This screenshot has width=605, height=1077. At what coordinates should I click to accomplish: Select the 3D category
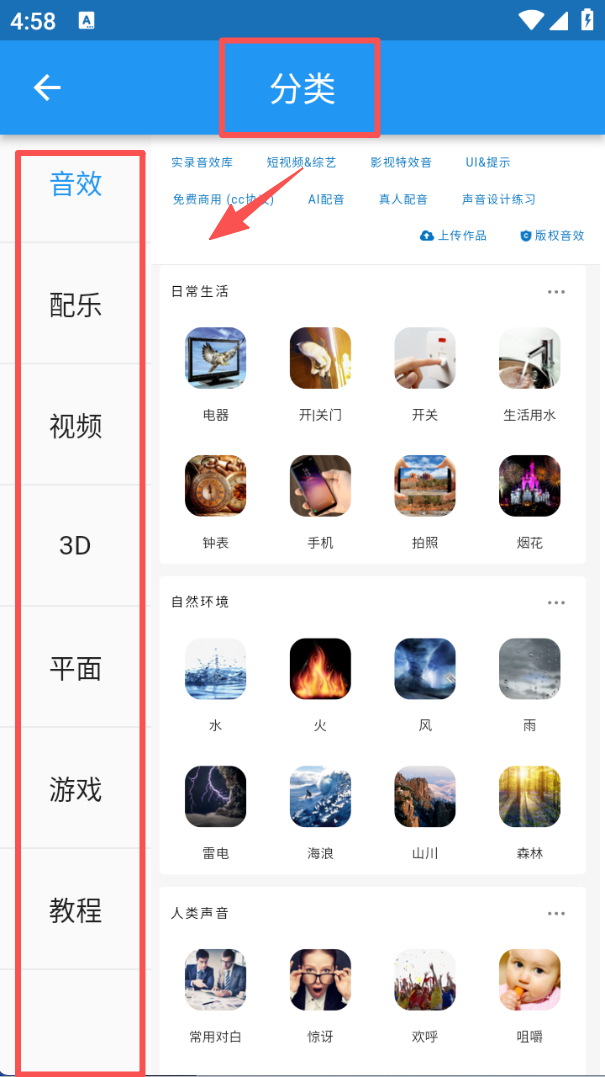[76, 546]
